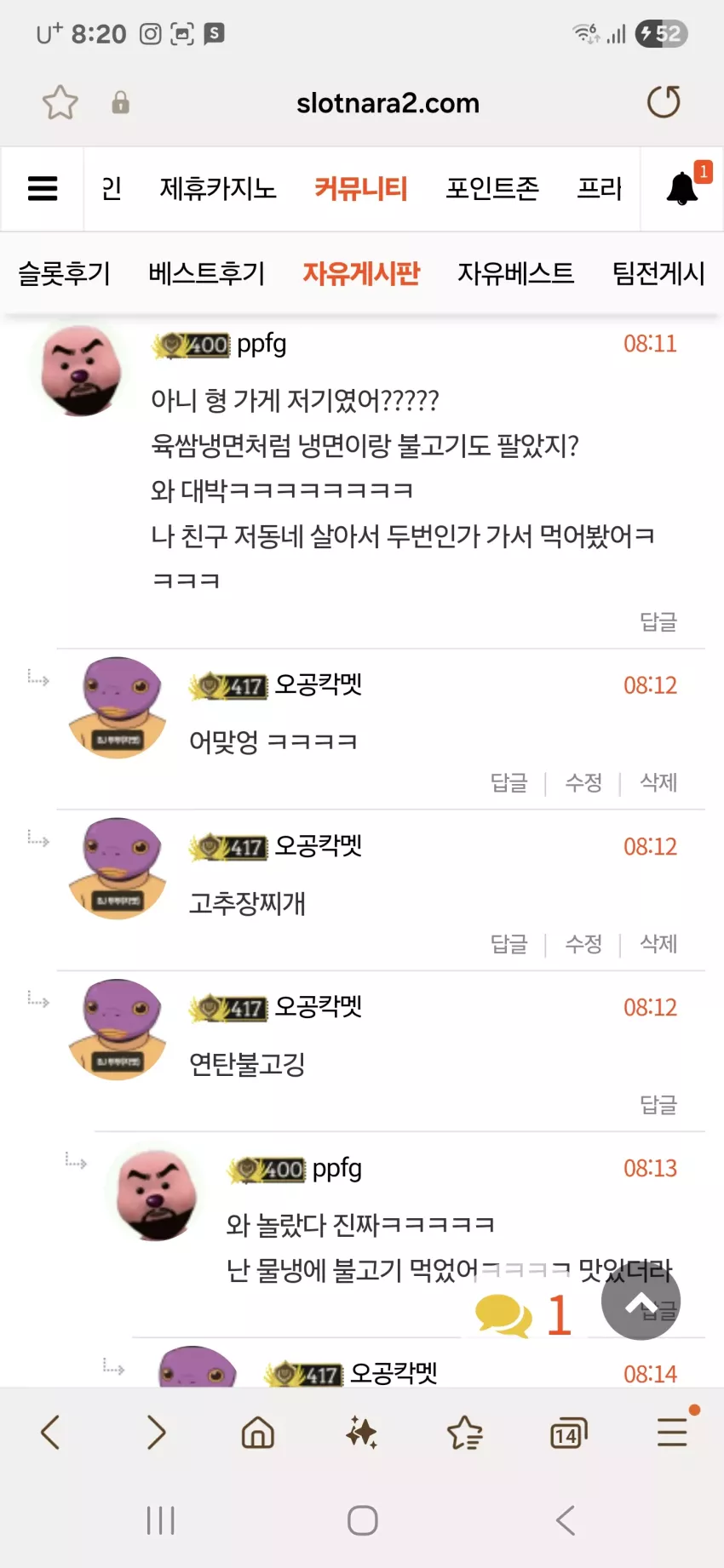Open 팁전게시 board tab
This screenshot has height=1568, width=724.
pyautogui.click(x=658, y=273)
